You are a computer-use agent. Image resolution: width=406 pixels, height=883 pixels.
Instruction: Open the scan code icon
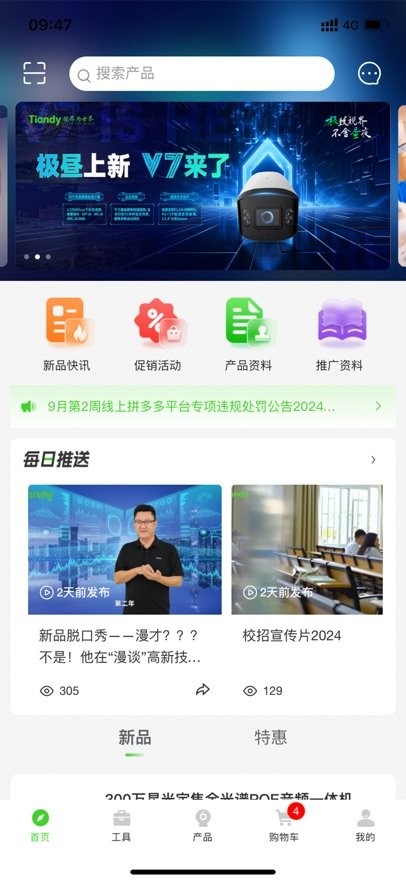click(34, 73)
